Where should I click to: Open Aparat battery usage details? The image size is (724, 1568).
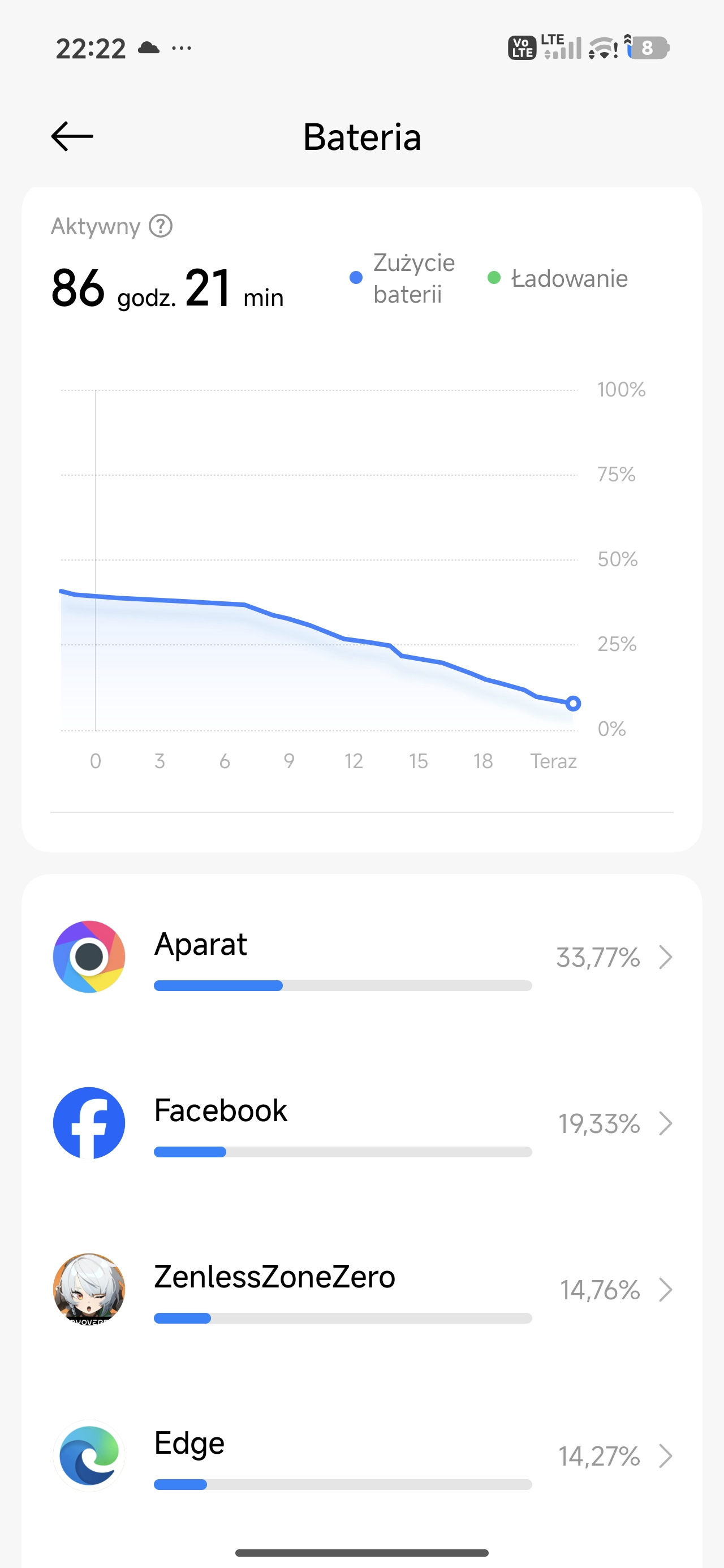pos(361,957)
